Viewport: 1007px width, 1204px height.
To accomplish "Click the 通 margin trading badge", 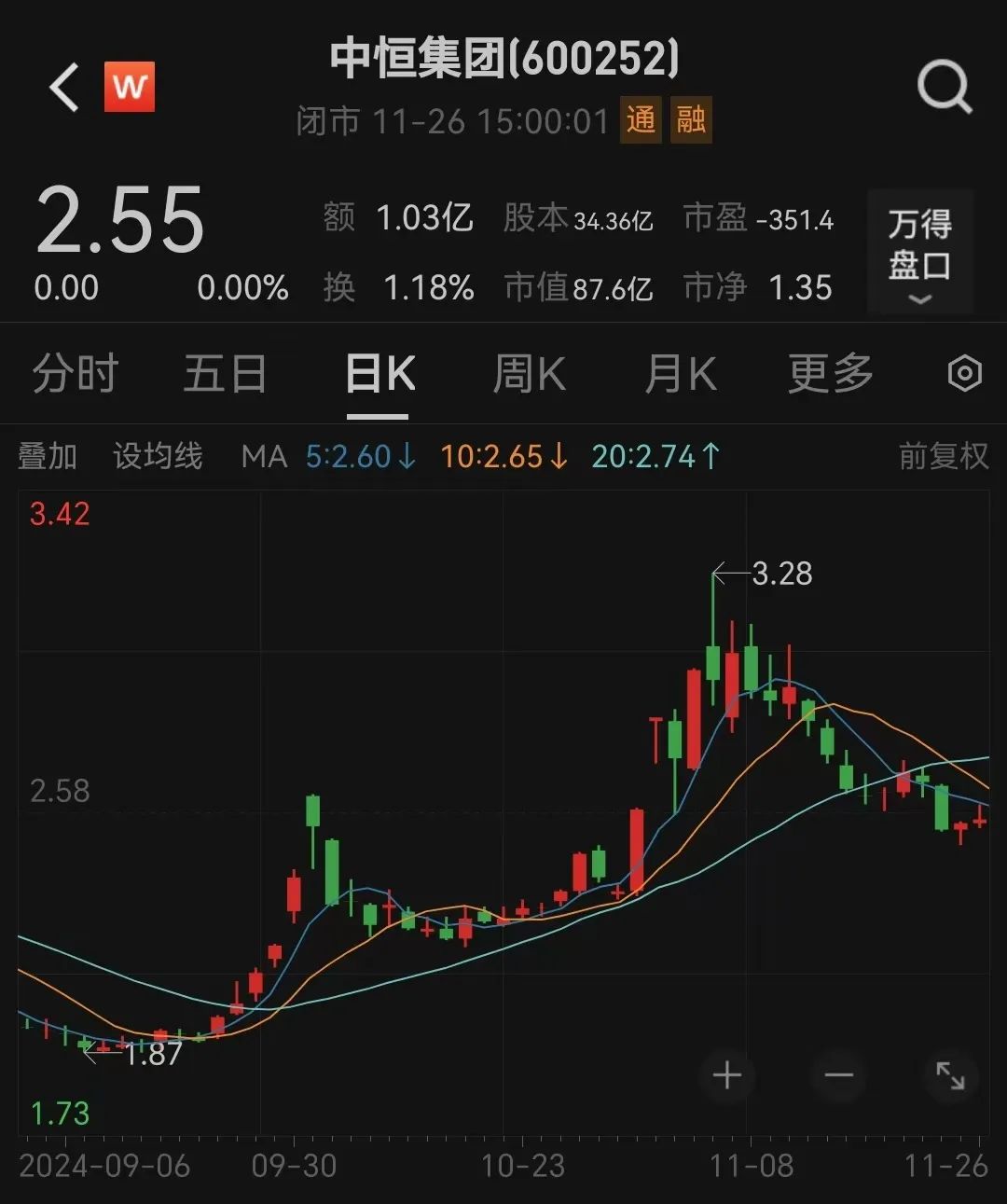I will click(x=642, y=122).
